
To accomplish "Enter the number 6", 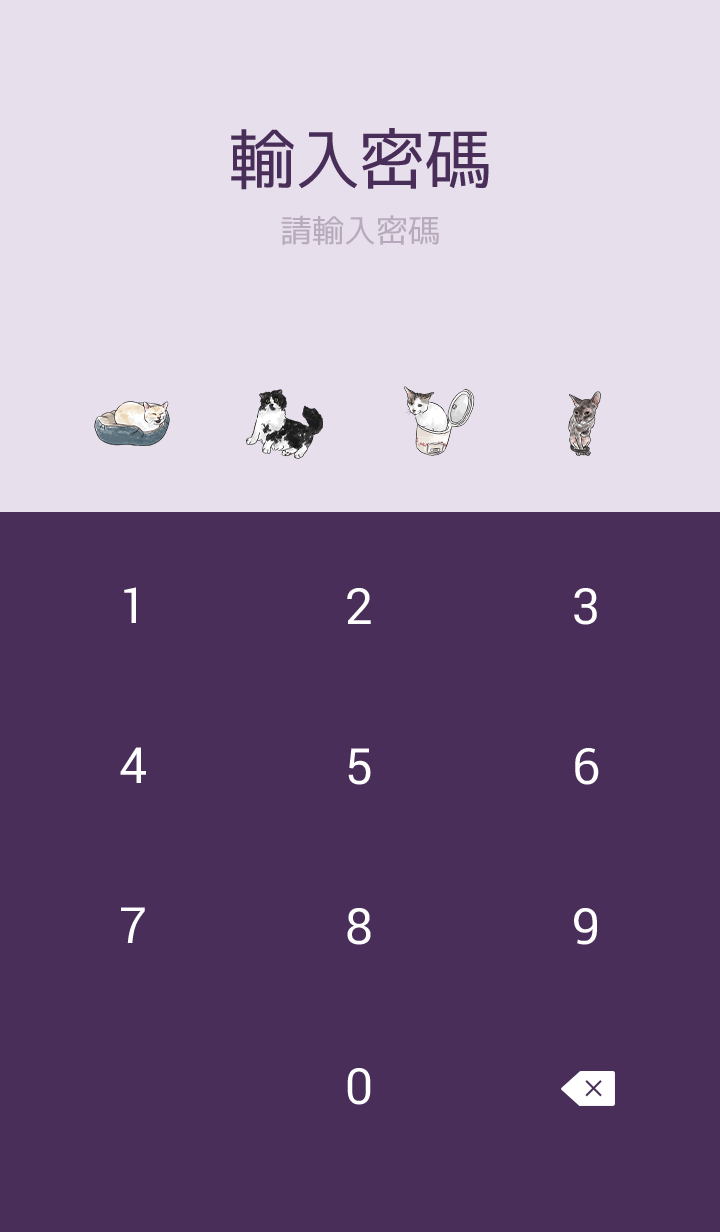I will [x=586, y=767].
